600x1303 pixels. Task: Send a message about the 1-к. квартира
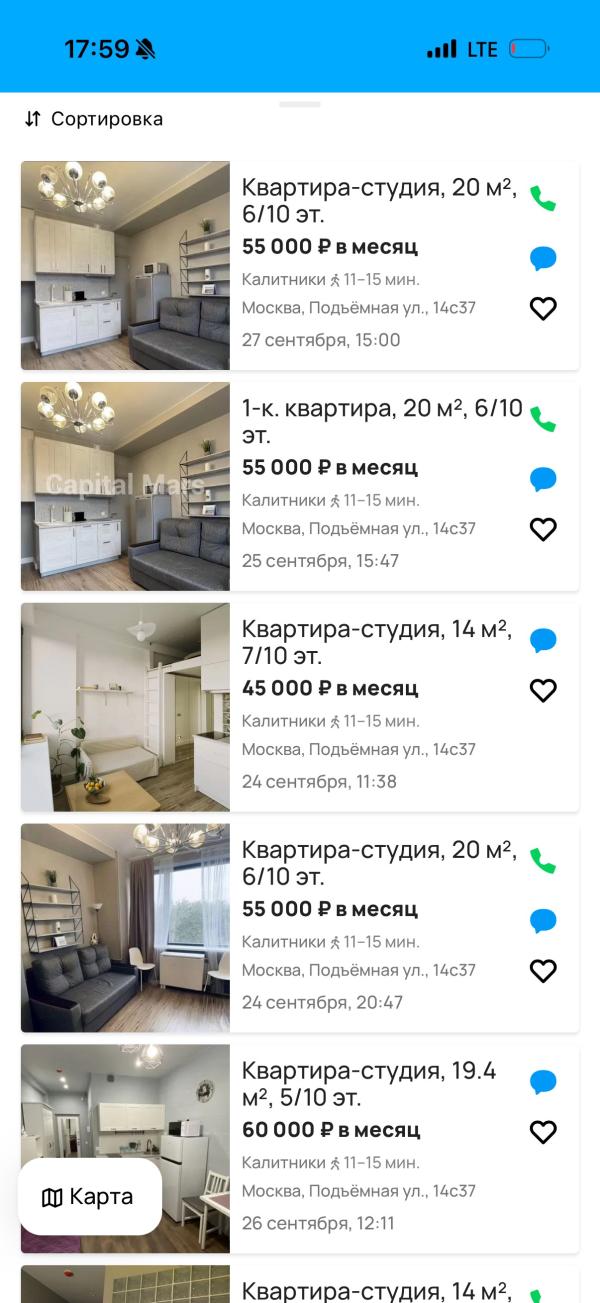coord(543,479)
